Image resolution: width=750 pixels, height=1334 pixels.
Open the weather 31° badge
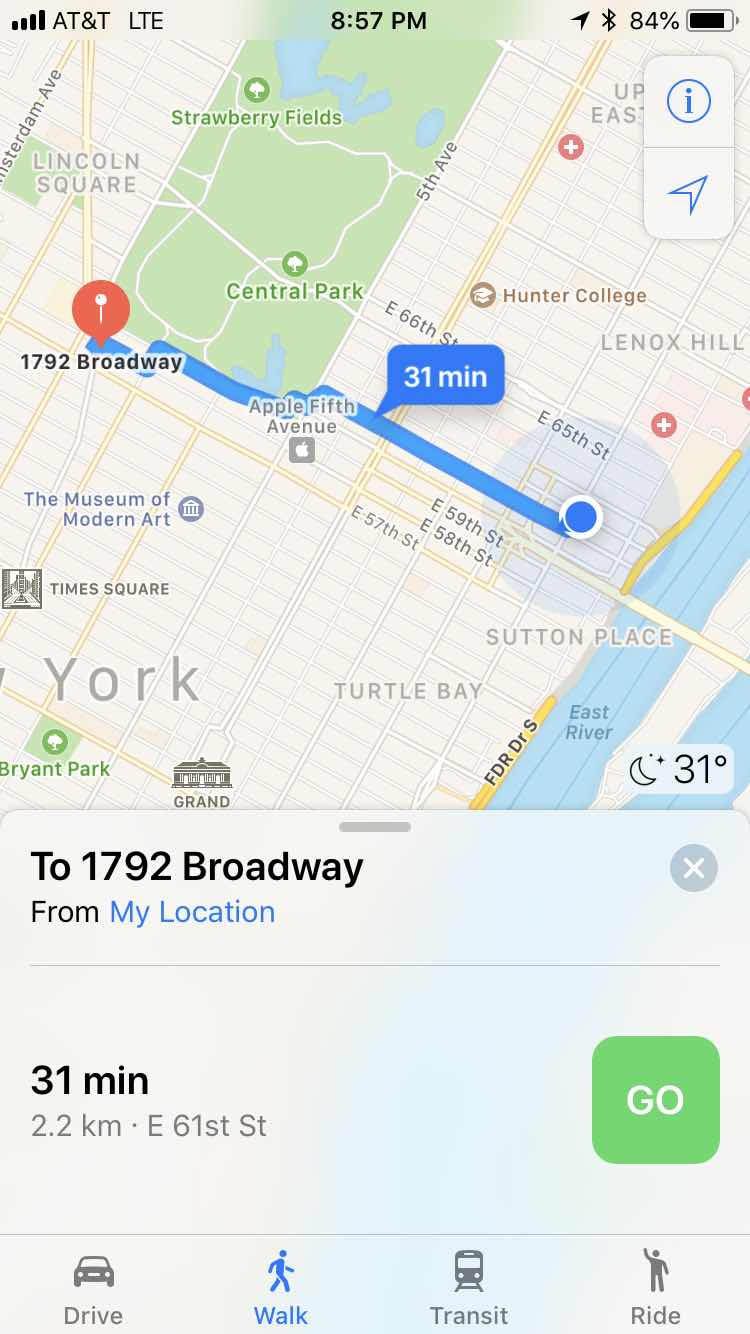[x=681, y=770]
